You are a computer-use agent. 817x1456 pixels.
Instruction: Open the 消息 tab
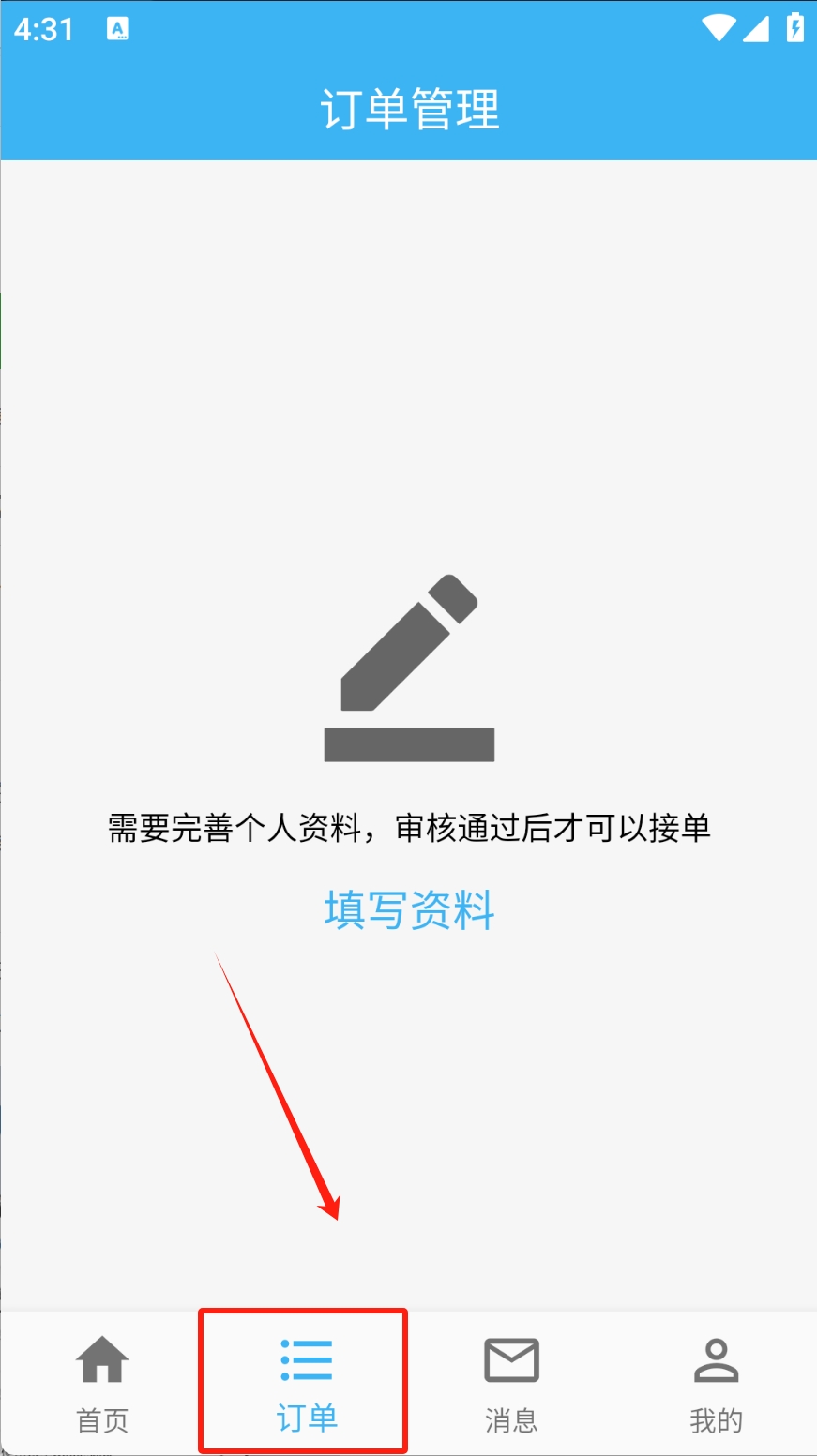tap(510, 1385)
